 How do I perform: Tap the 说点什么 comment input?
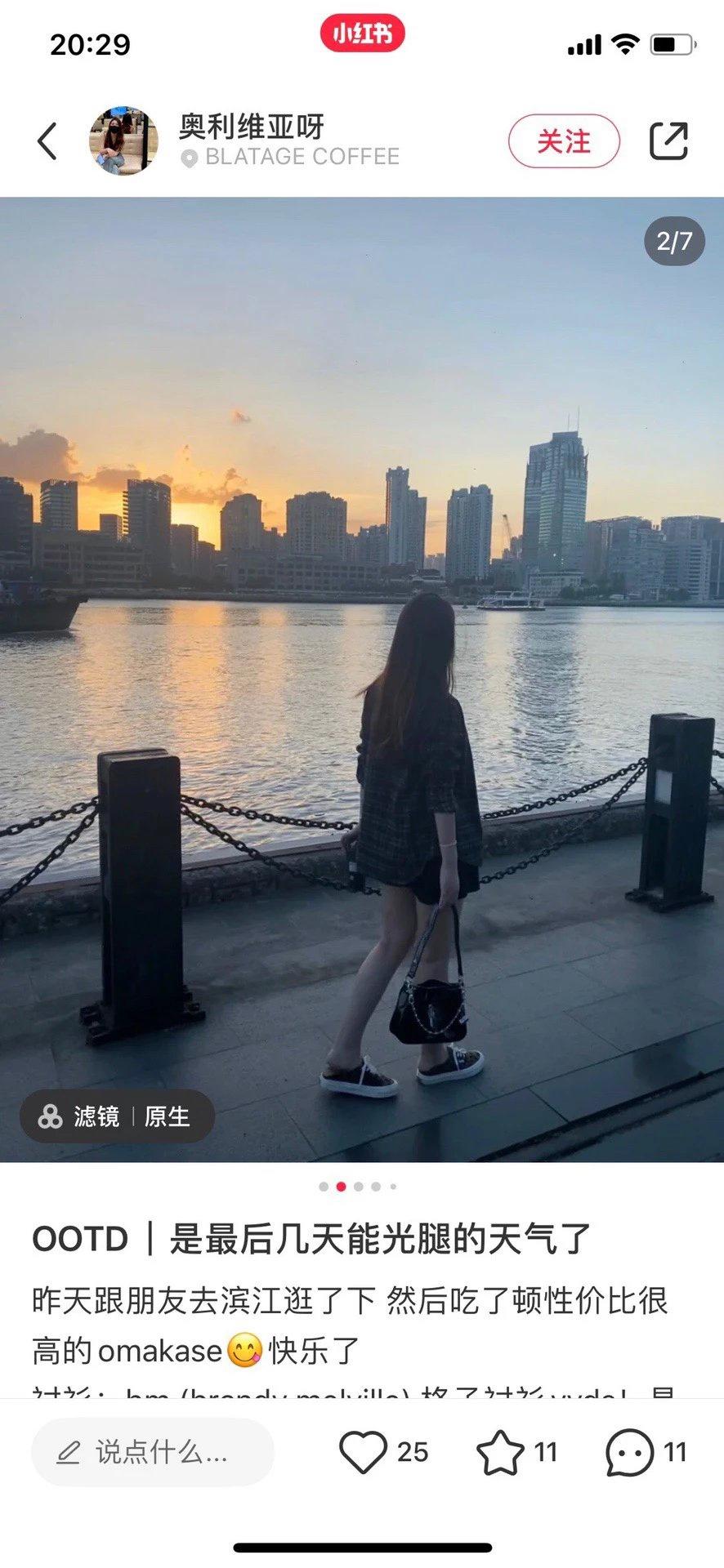[x=153, y=1452]
